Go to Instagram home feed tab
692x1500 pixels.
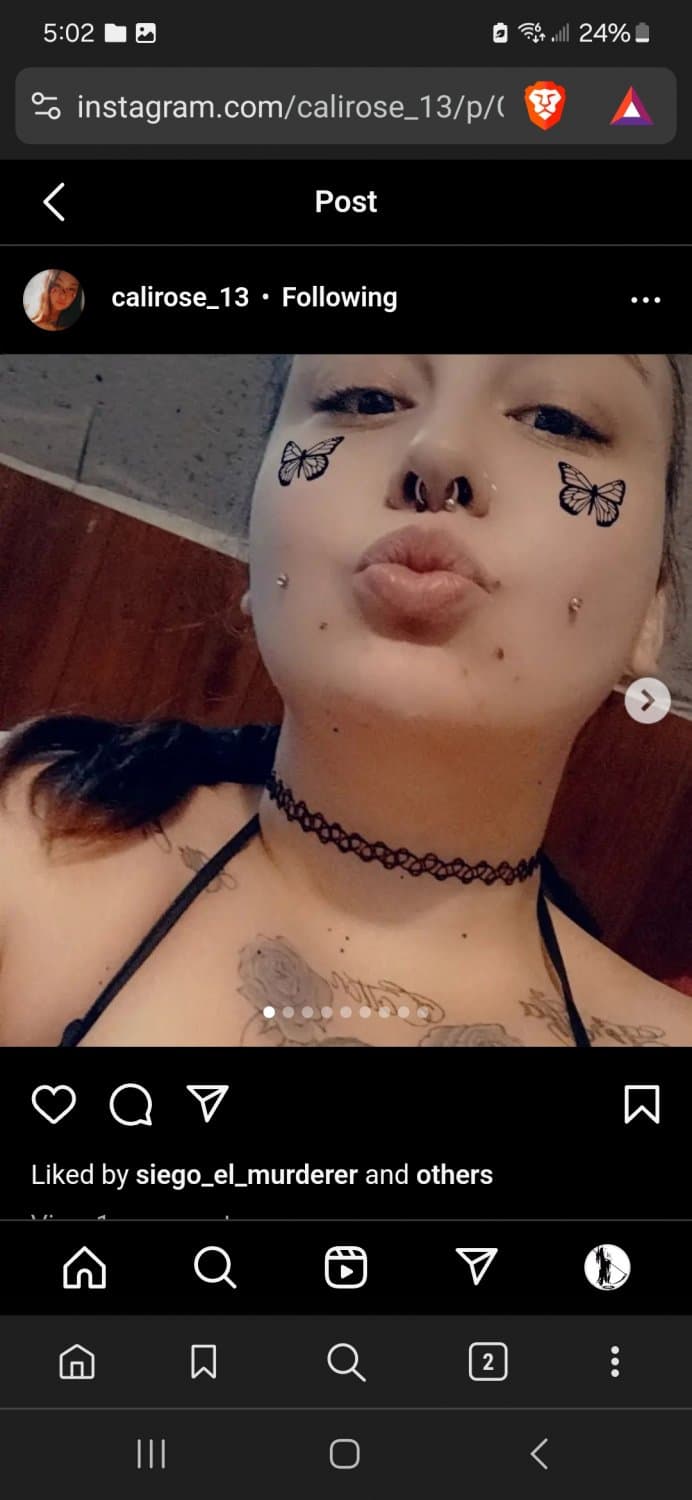point(84,1268)
